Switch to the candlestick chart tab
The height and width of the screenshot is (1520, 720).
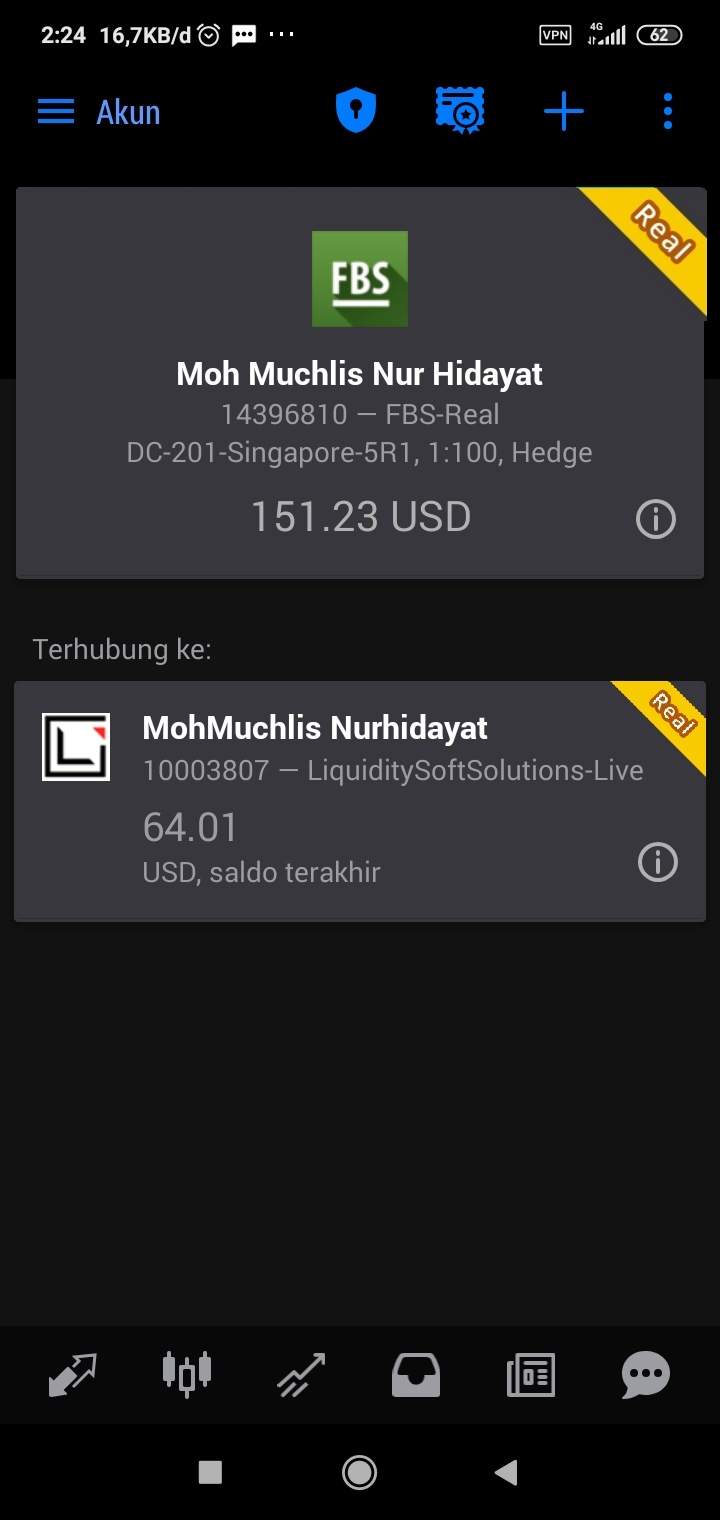click(x=187, y=1373)
